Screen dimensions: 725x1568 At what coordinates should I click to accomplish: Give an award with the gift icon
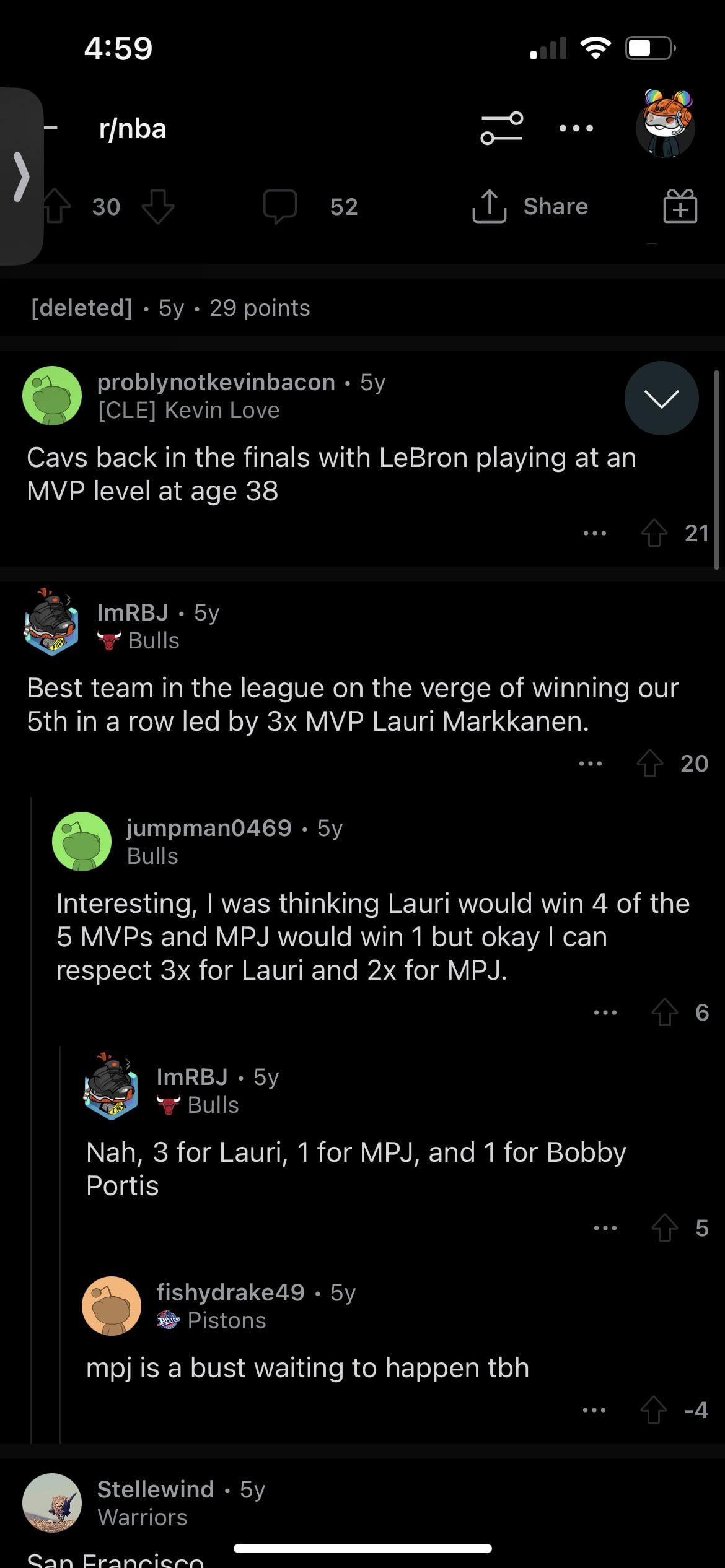[x=680, y=206]
